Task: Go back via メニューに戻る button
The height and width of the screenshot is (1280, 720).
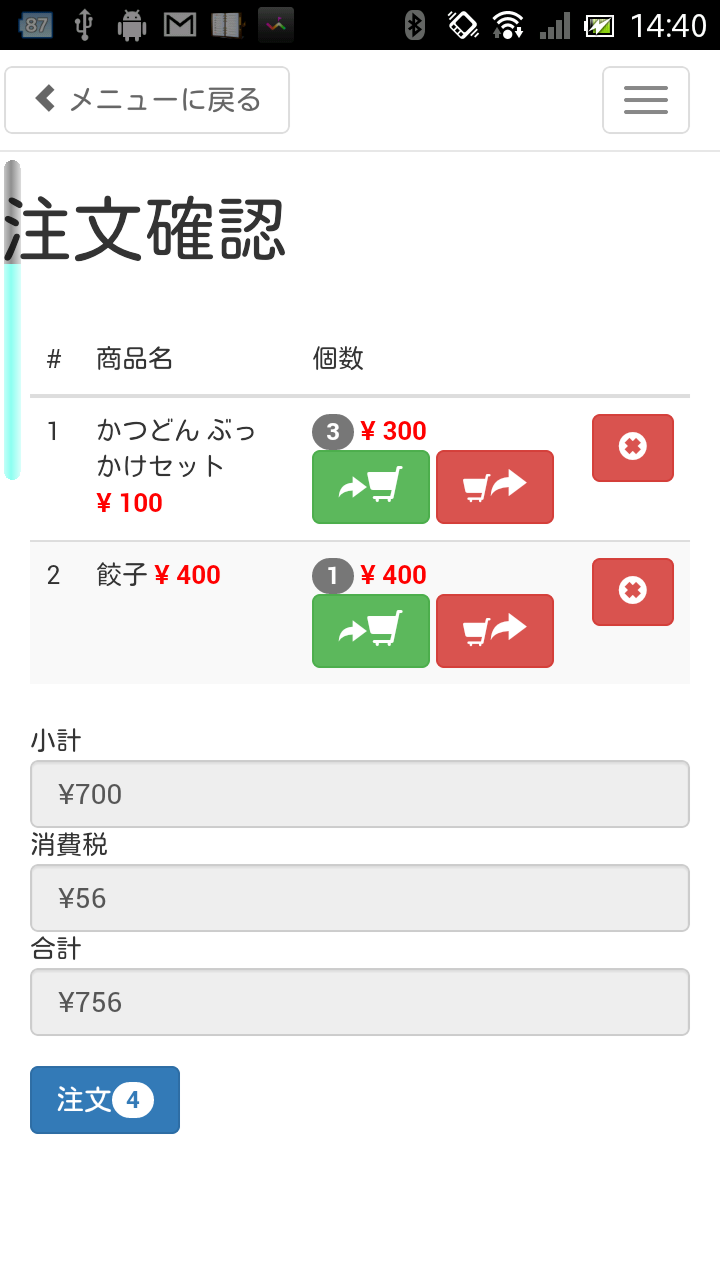Action: tap(147, 100)
